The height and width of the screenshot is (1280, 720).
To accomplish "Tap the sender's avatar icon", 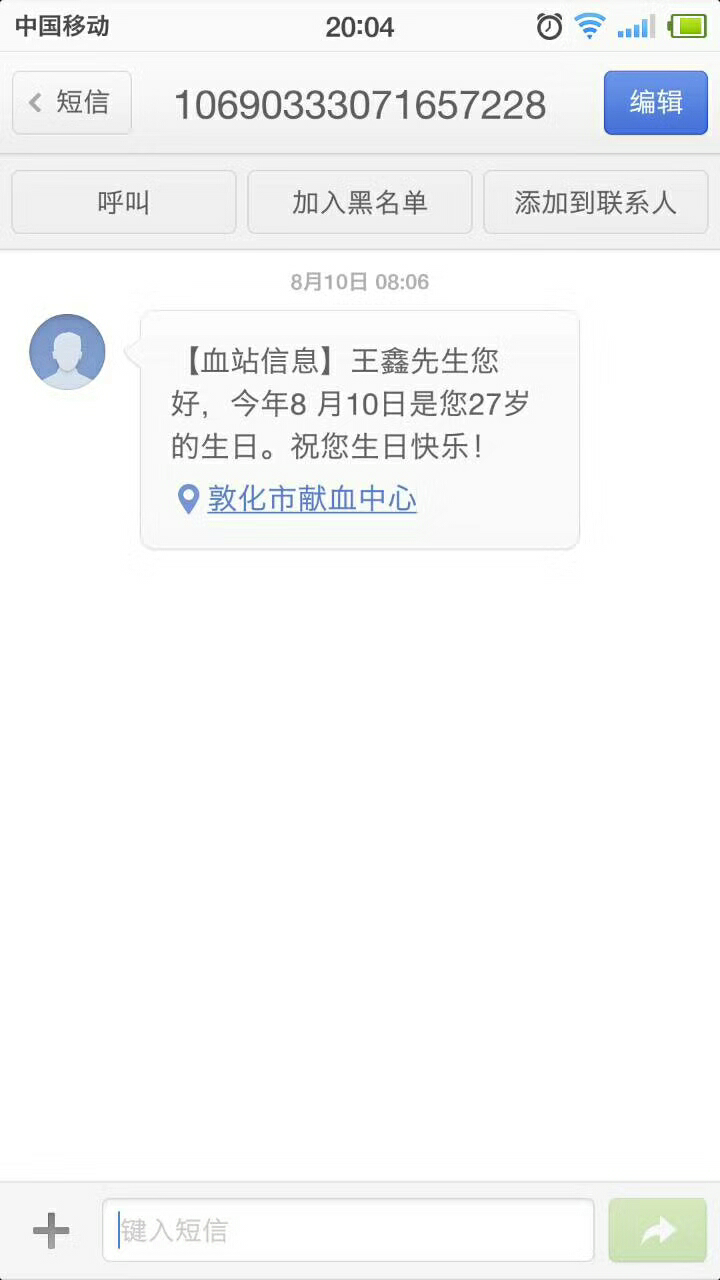I will tap(67, 352).
